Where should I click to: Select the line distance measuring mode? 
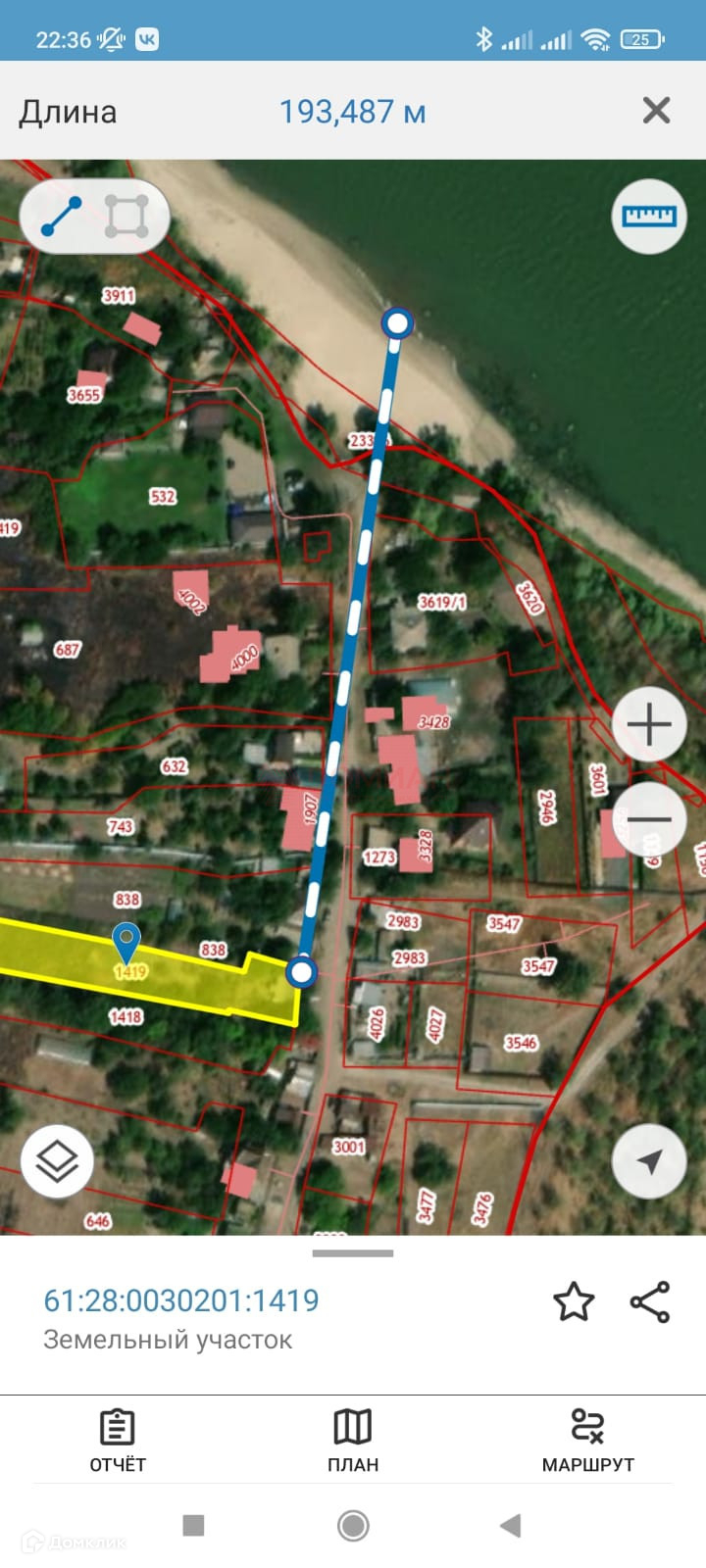pyautogui.click(x=61, y=217)
